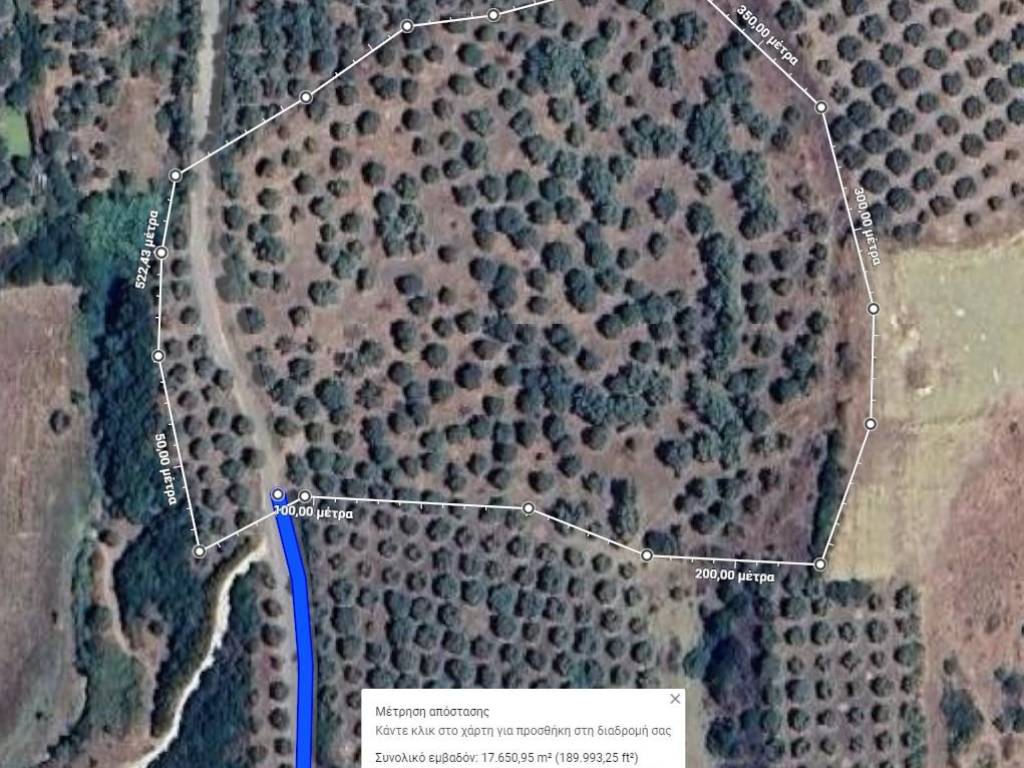The image size is (1024, 768).
Task: Close the Μέτρηση απόστασης measurement panel
Action: coord(675,699)
